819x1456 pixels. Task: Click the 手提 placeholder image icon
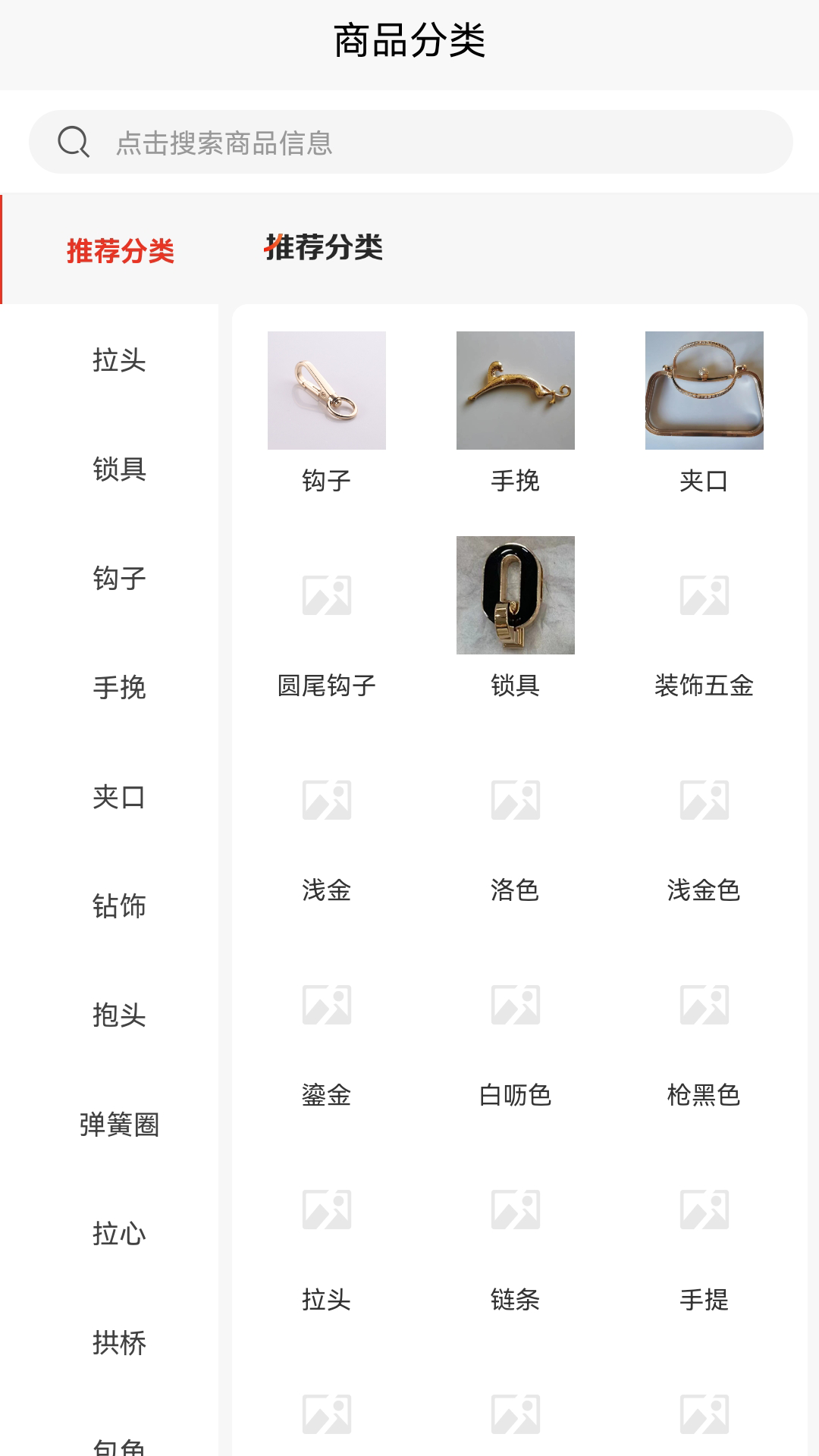[703, 1211]
